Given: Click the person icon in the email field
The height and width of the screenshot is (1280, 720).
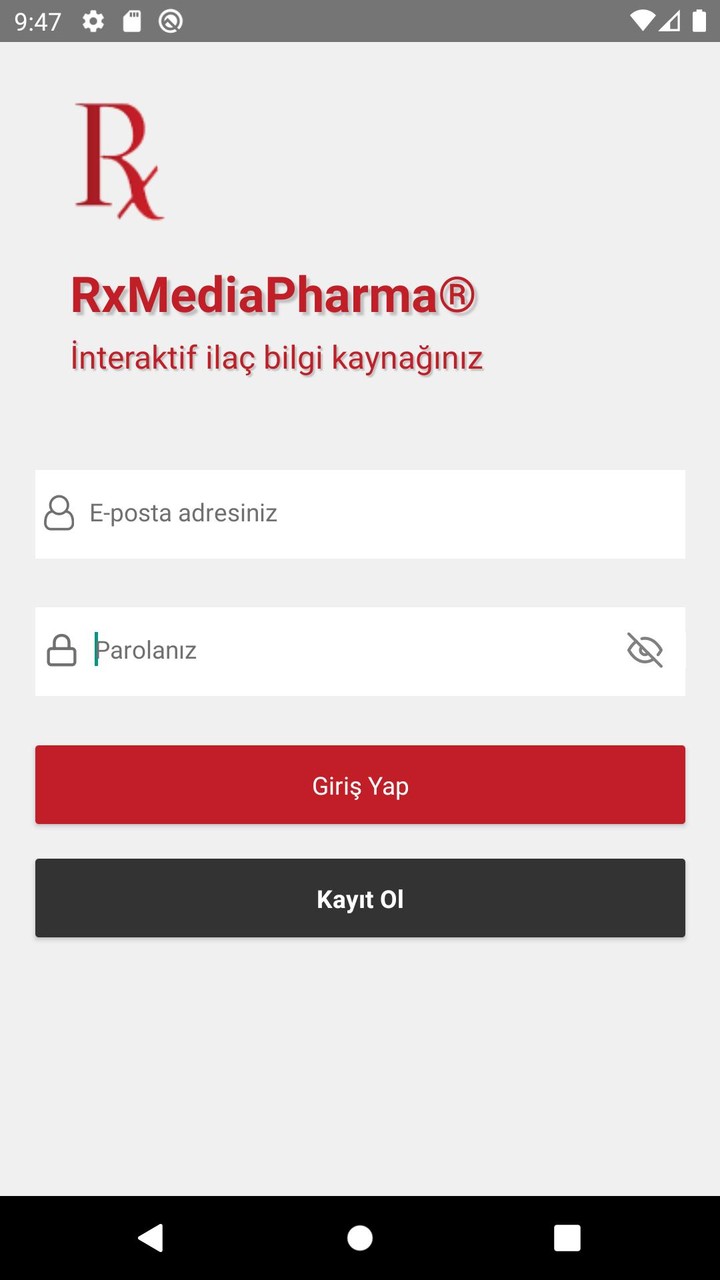Looking at the screenshot, I should [60, 513].
